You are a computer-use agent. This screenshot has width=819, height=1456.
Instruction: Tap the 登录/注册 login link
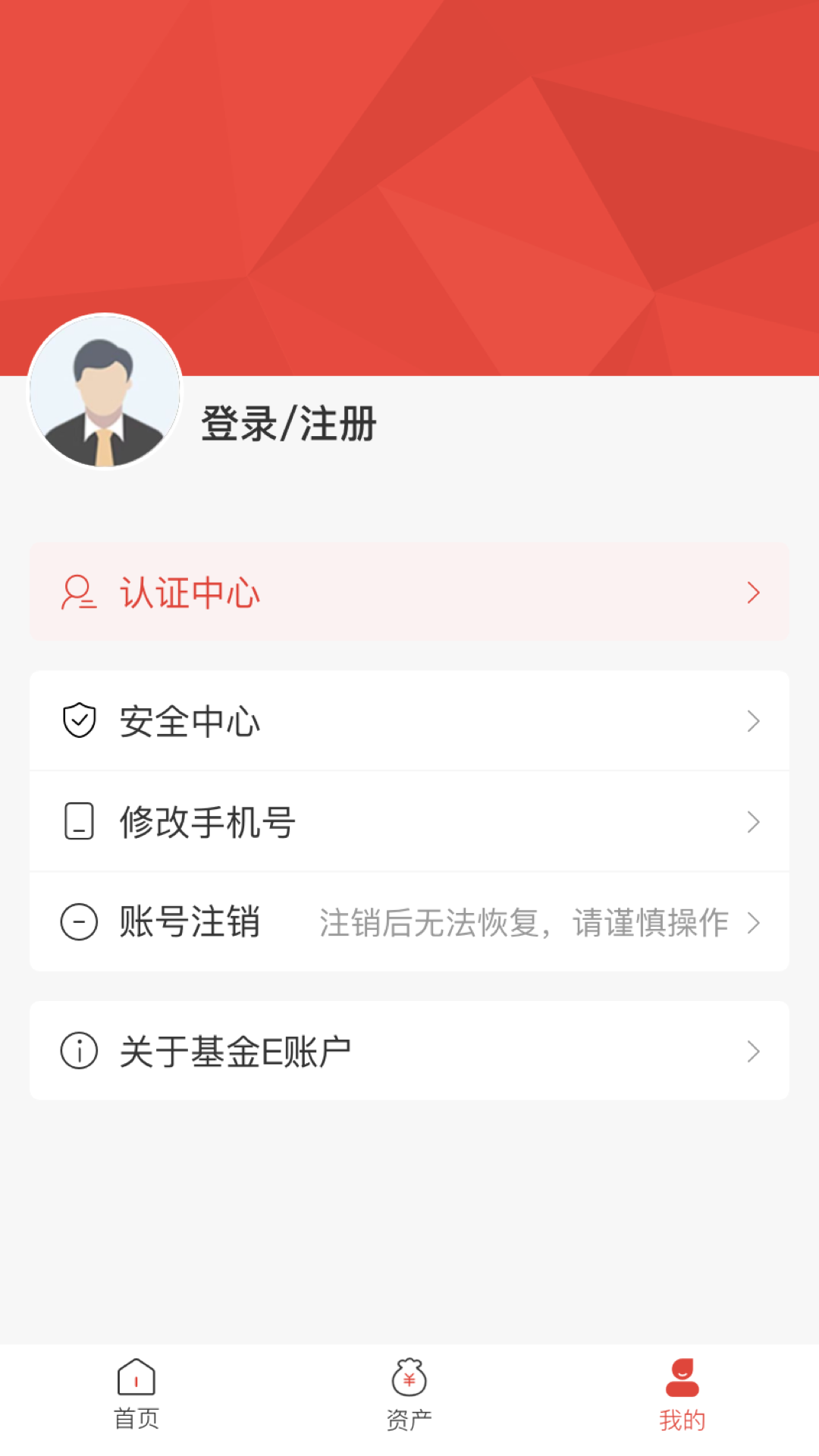[289, 423]
